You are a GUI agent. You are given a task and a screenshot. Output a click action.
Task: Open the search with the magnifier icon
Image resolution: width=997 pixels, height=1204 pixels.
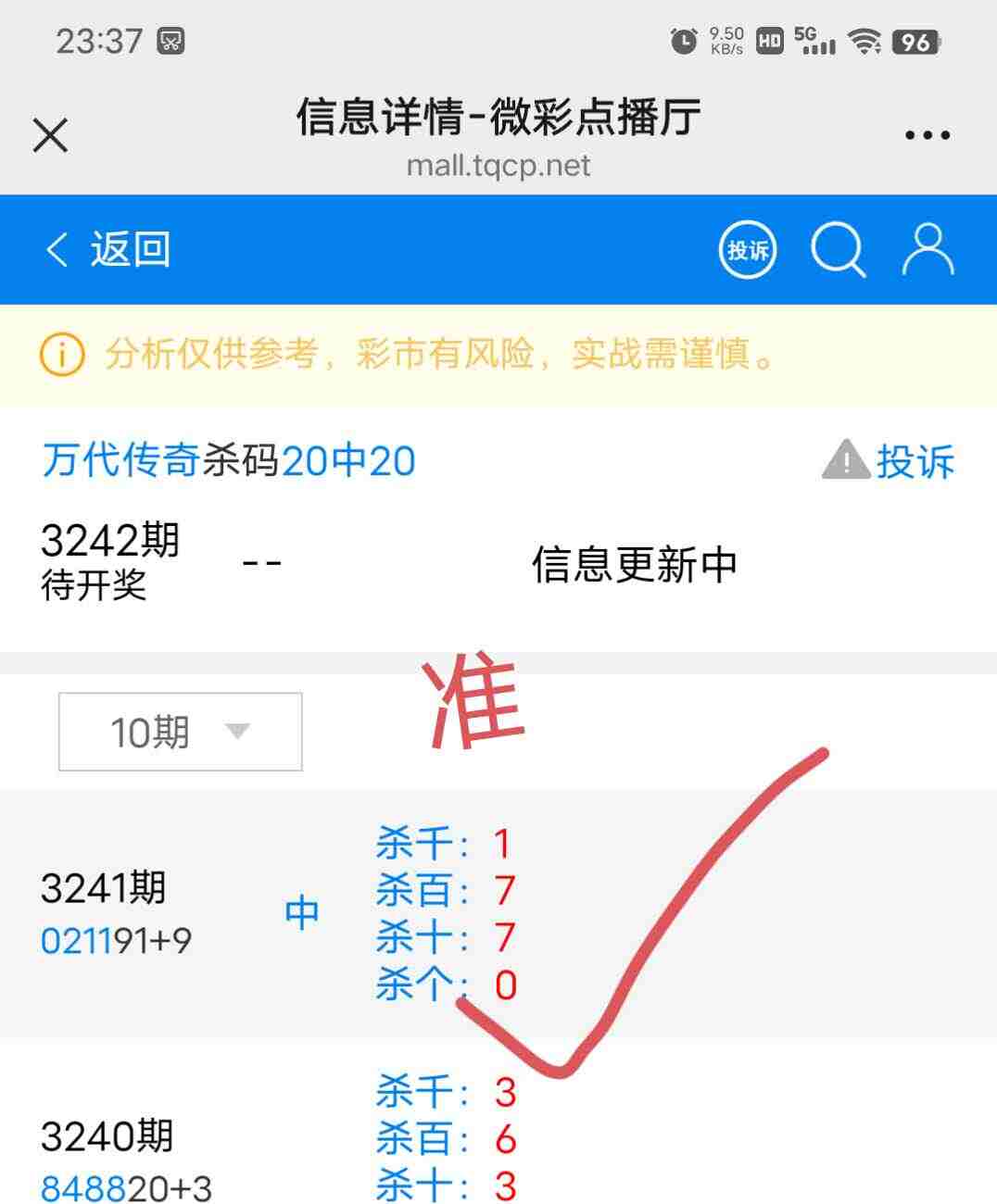pyautogui.click(x=837, y=248)
